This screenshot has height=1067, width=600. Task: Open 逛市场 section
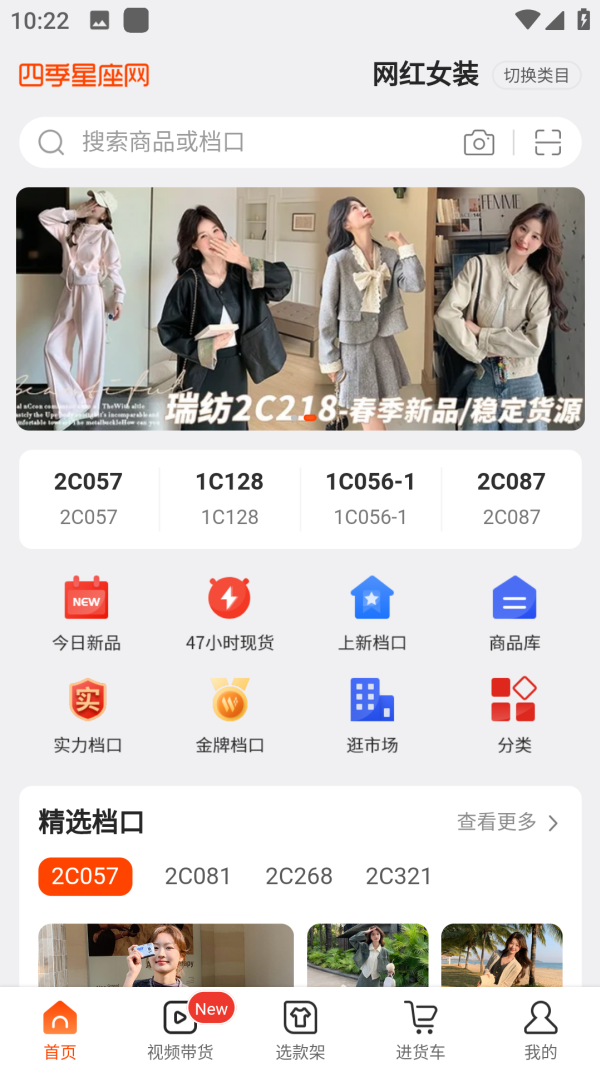tap(372, 715)
